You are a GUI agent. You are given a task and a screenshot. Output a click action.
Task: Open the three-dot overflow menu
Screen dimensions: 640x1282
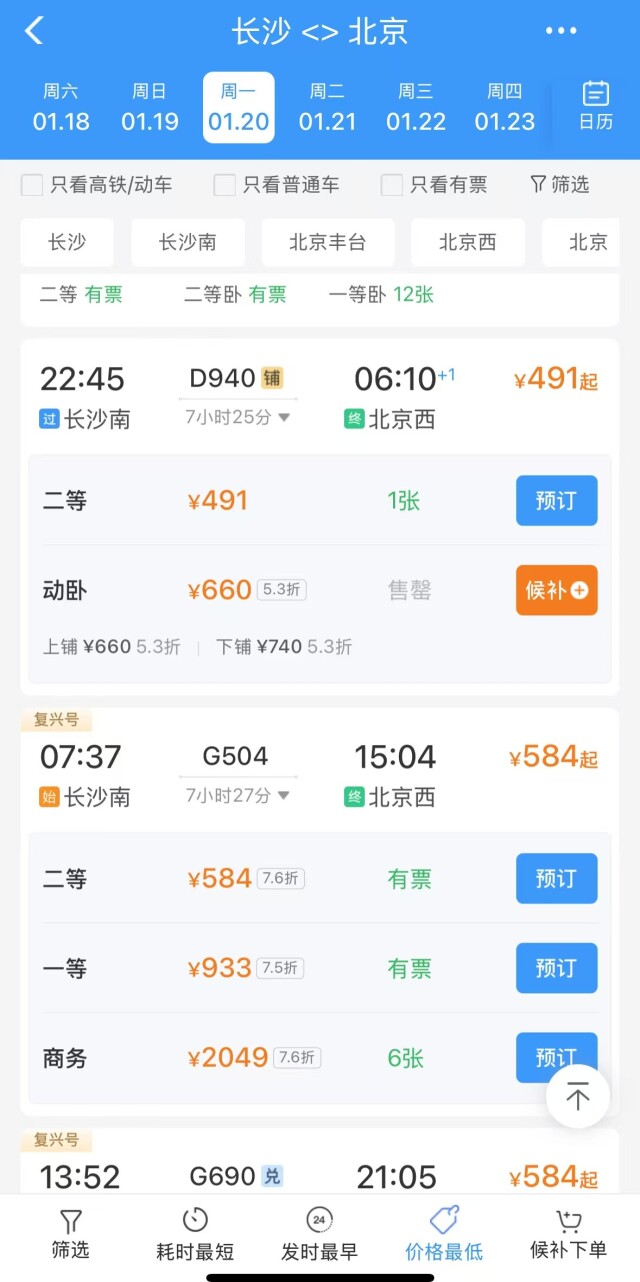coord(561,31)
